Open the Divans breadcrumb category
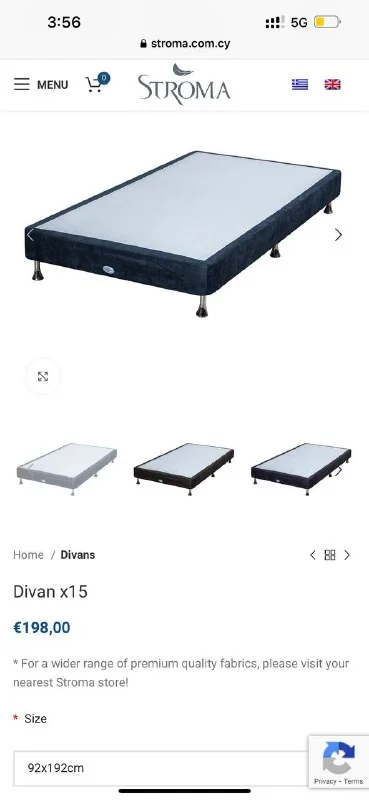 pyautogui.click(x=78, y=555)
